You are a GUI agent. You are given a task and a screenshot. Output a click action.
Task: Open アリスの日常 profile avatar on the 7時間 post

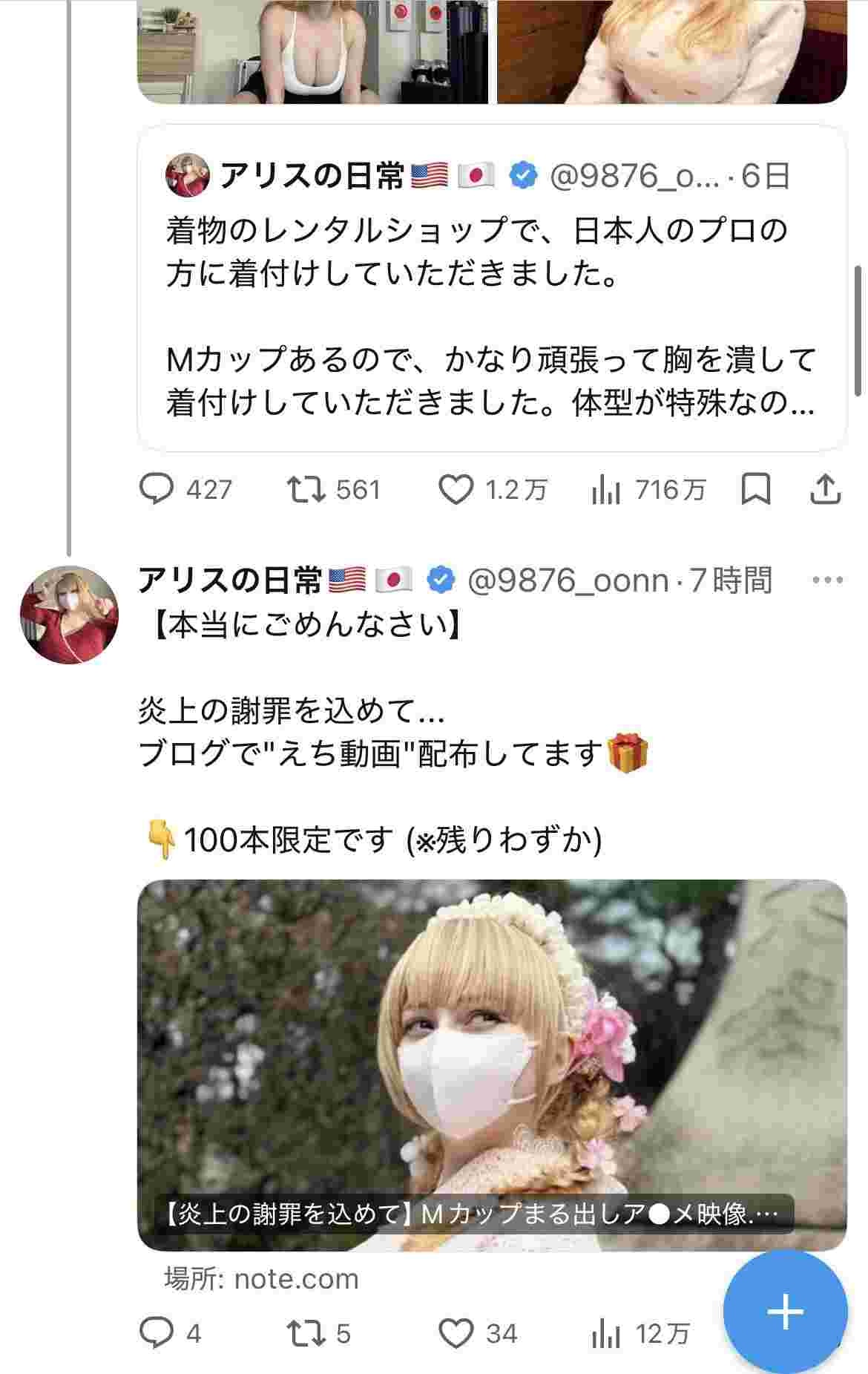69,615
